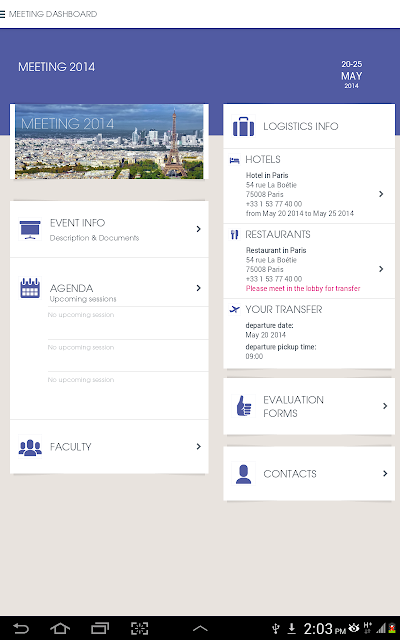Open the drawer menu button
The image size is (400, 640).
2,14
